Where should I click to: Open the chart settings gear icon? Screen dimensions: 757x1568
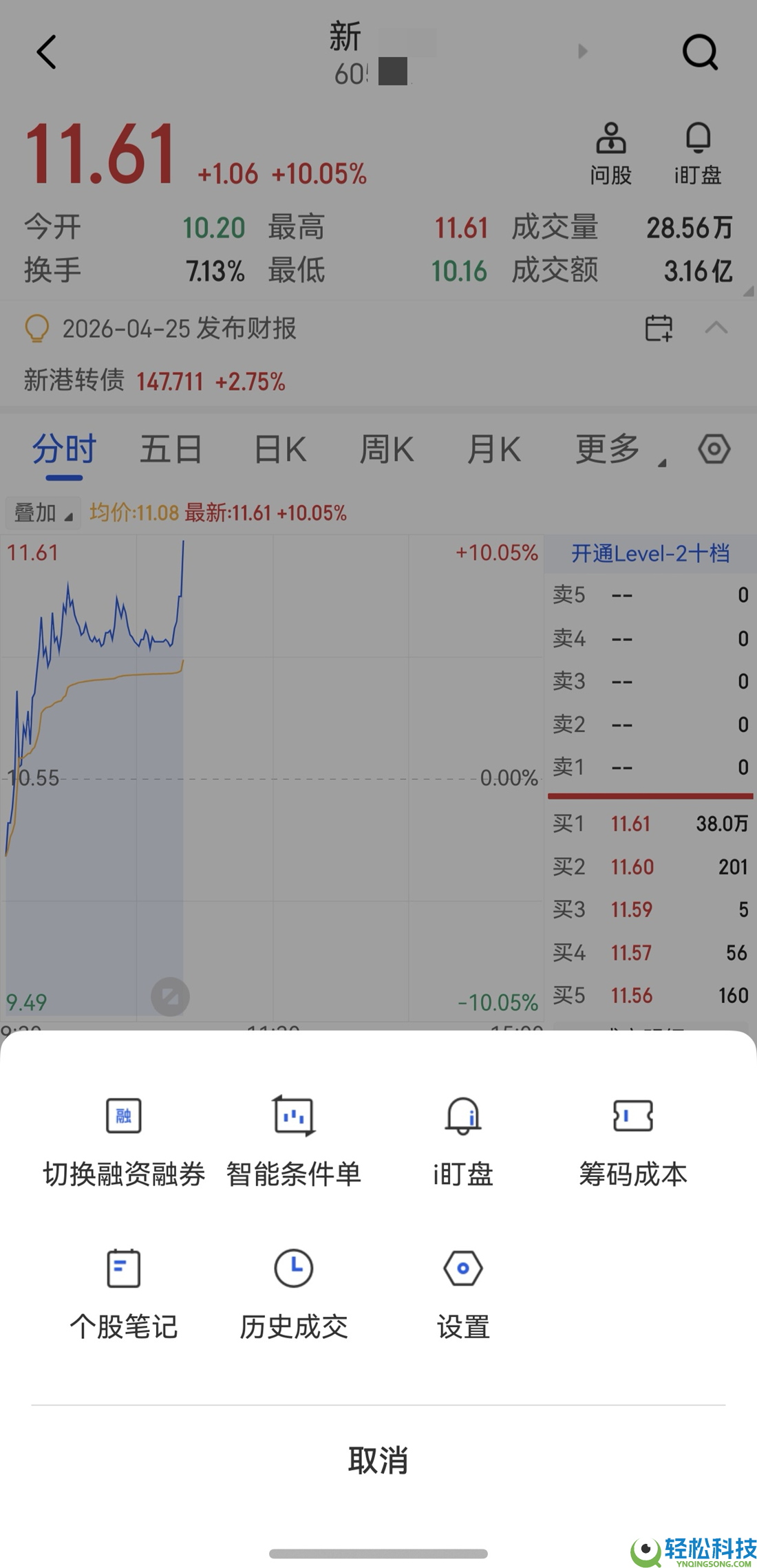pos(714,449)
